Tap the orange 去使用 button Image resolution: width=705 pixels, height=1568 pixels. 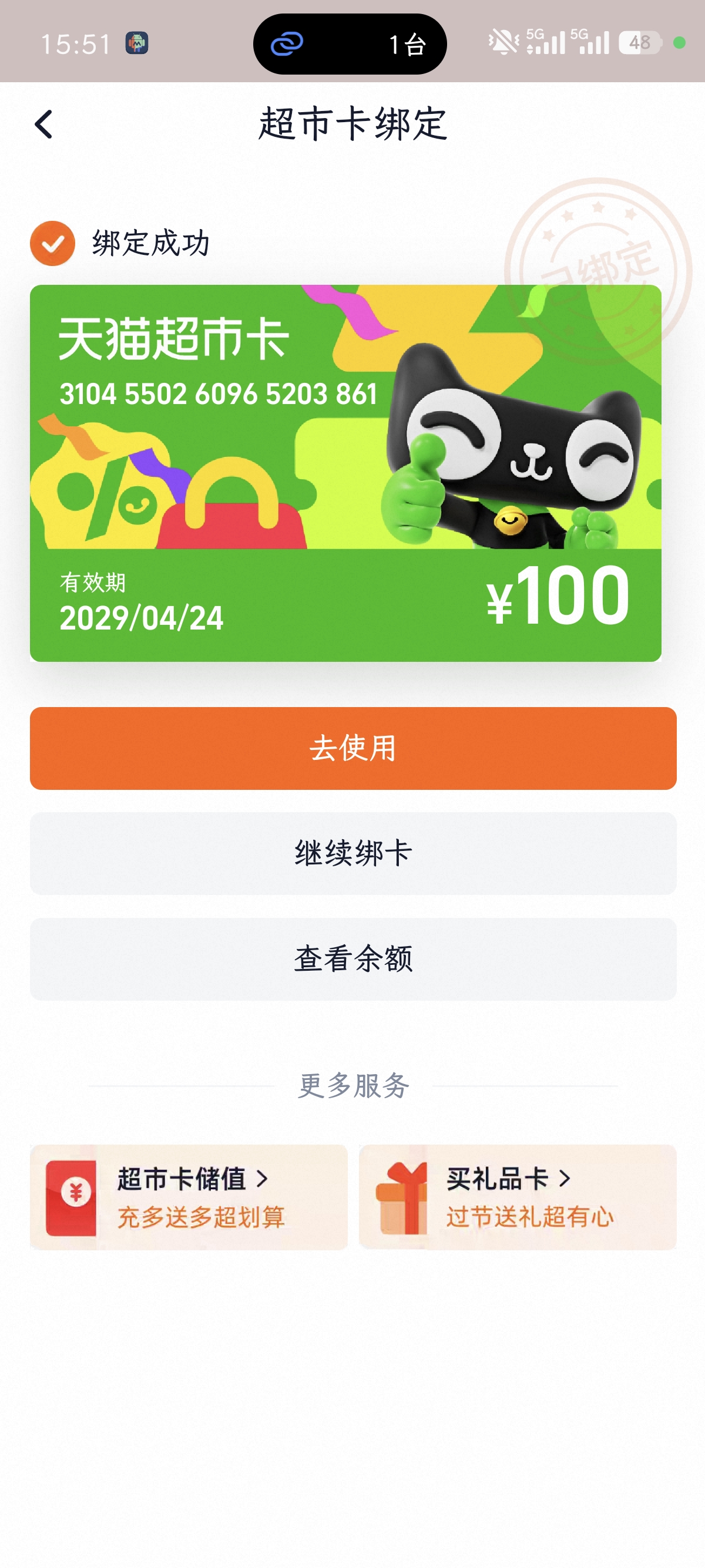(x=353, y=748)
